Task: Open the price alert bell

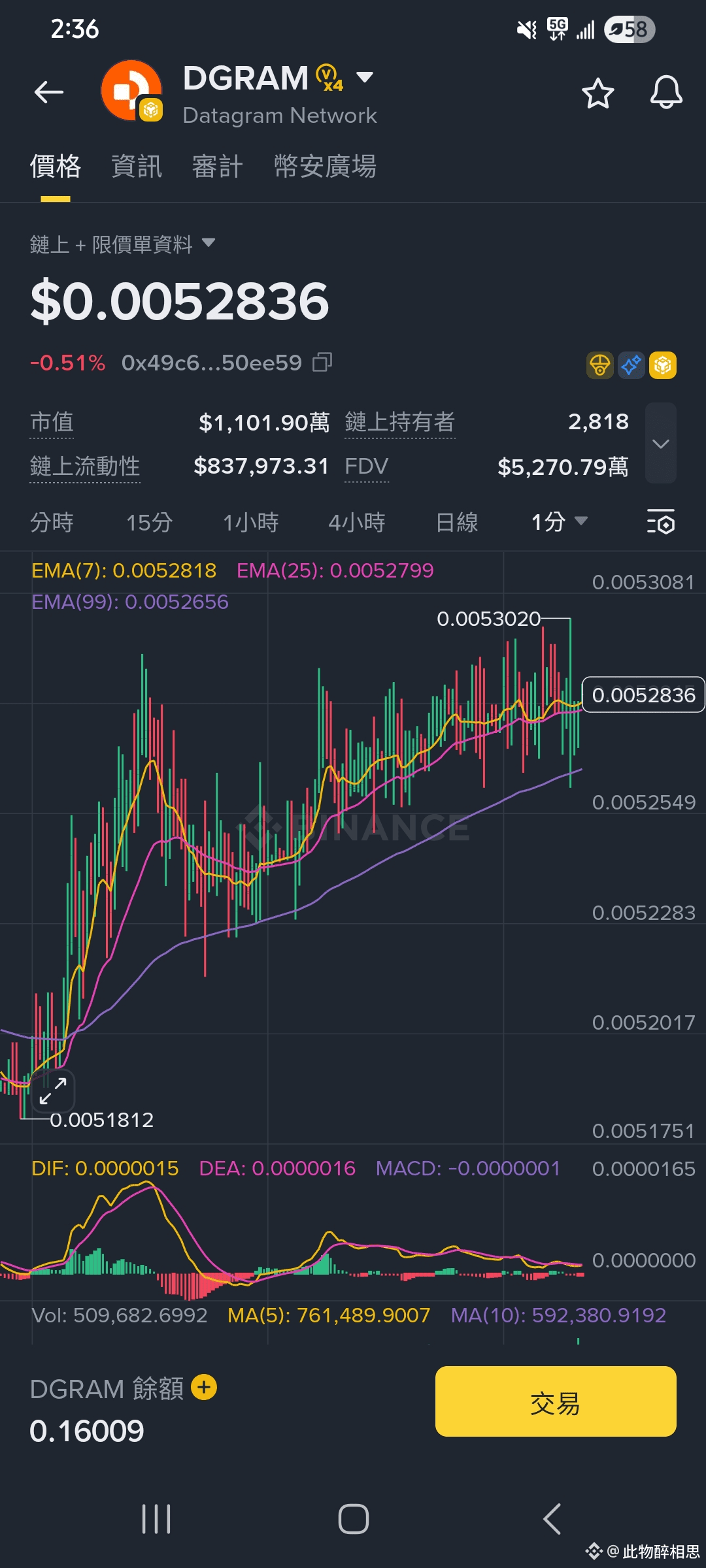Action: [665, 92]
